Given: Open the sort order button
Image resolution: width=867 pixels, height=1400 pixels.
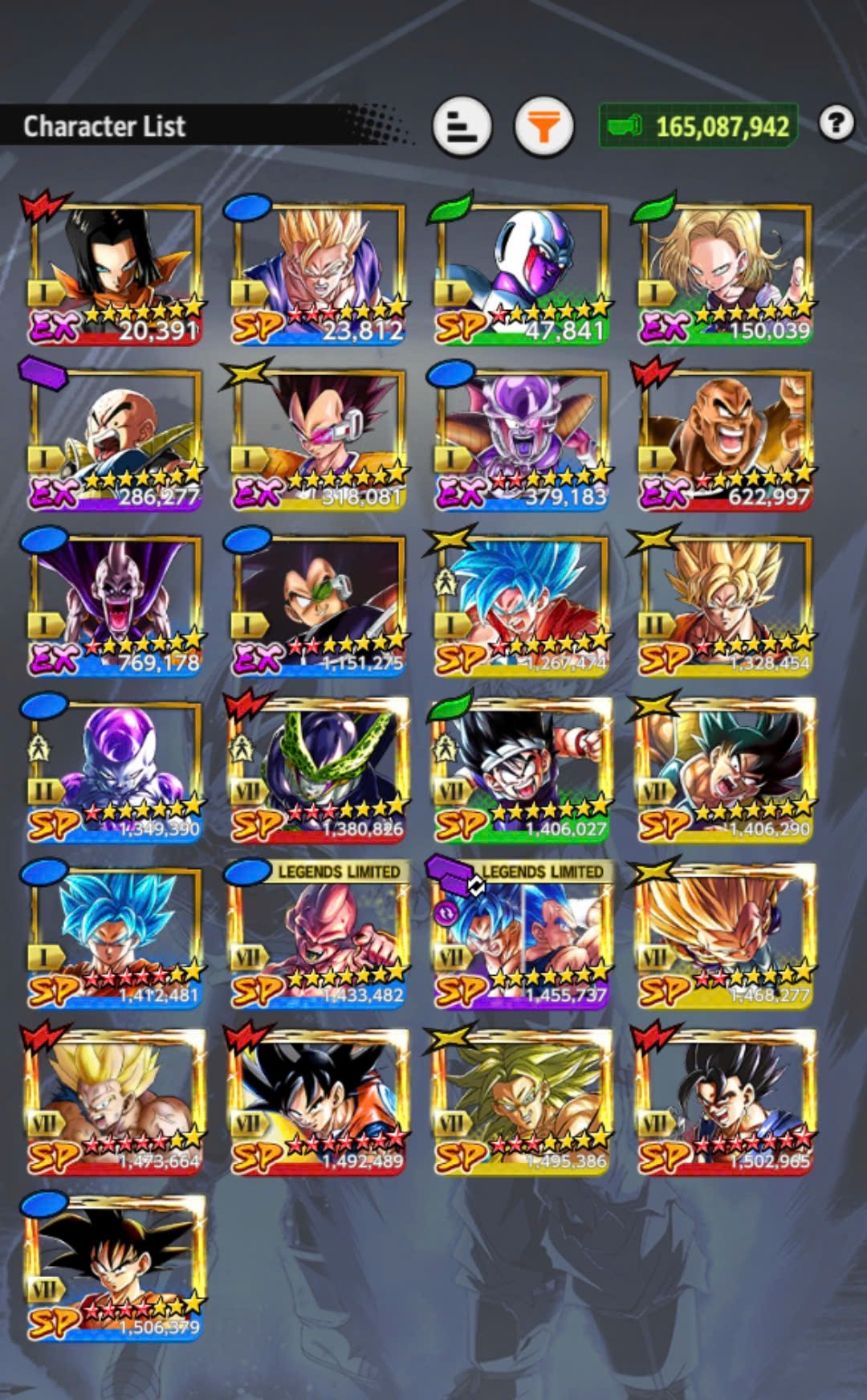Looking at the screenshot, I should pos(462,126).
